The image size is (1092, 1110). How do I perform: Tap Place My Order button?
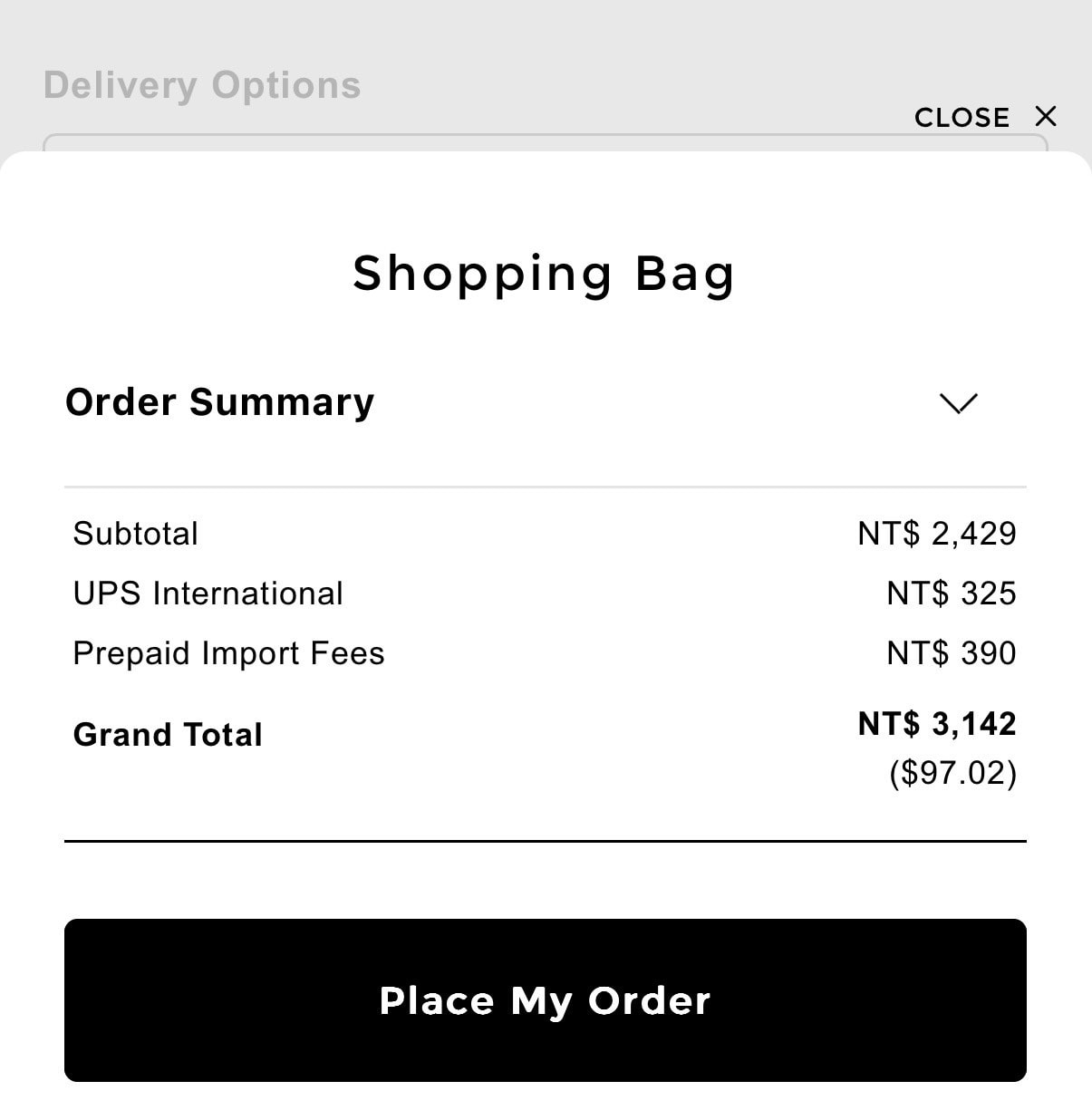point(545,1000)
